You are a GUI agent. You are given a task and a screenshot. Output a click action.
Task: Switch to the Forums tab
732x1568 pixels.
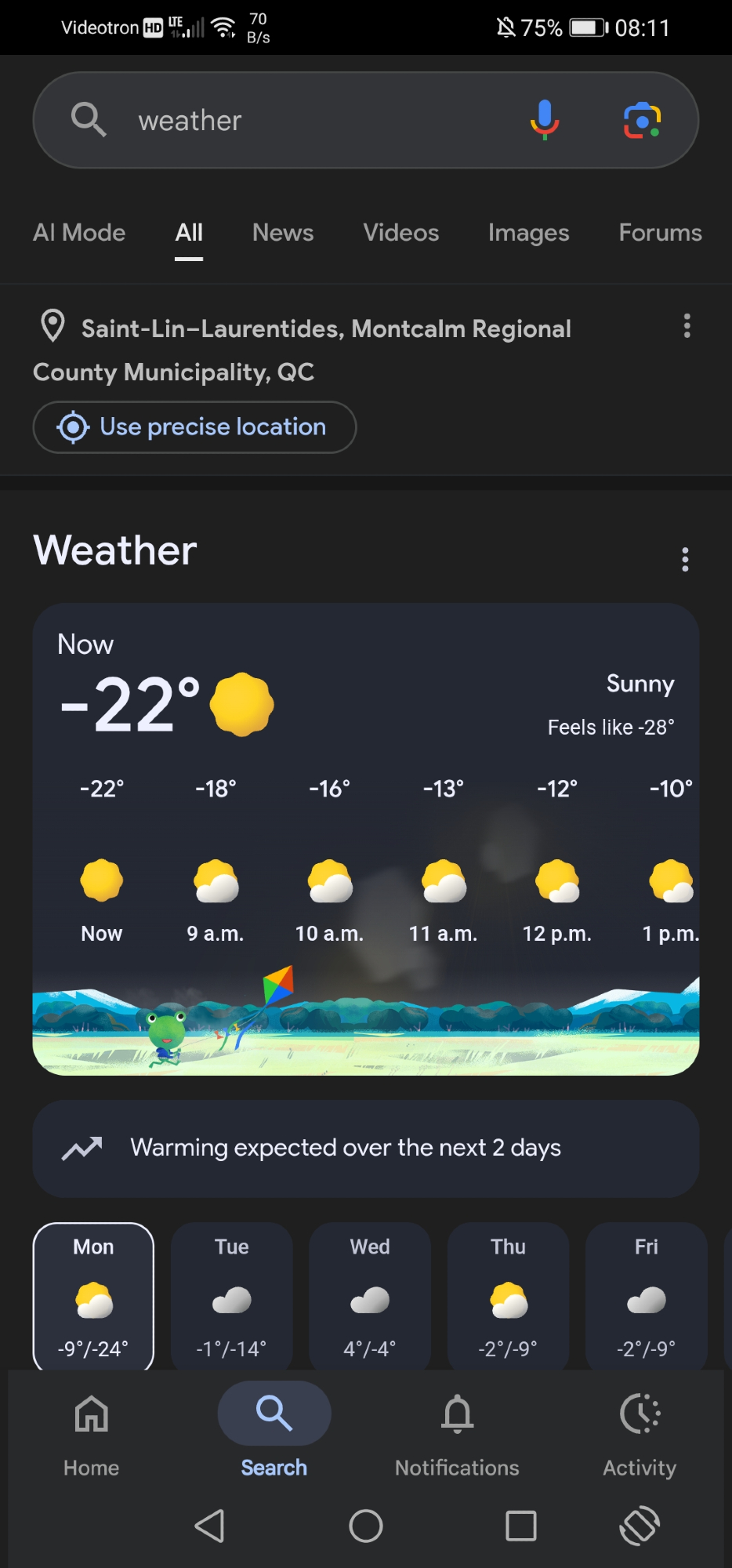tap(660, 233)
